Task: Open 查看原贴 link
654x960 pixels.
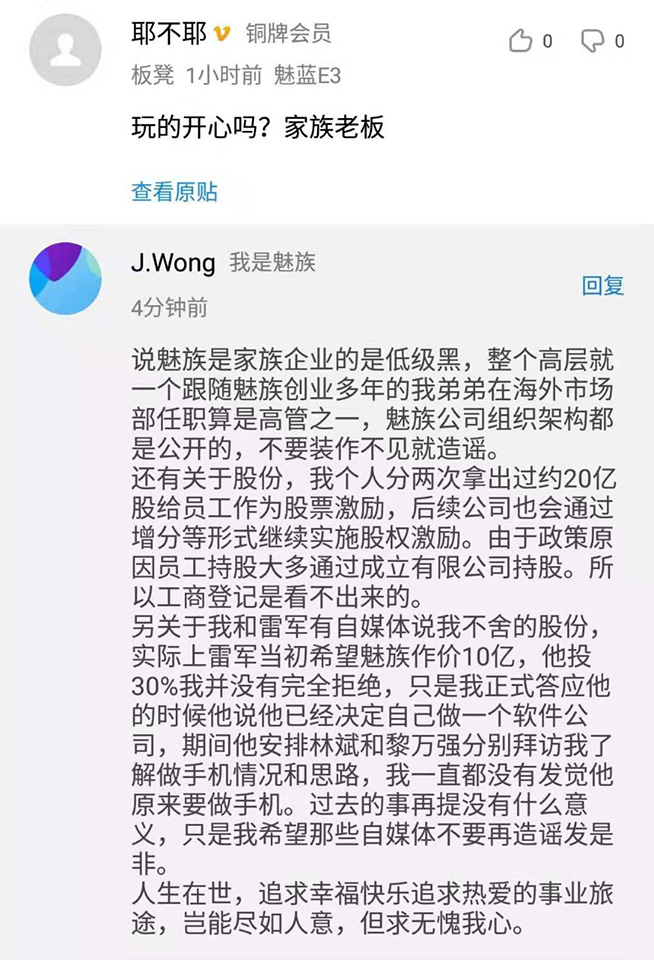Action: coord(174,192)
